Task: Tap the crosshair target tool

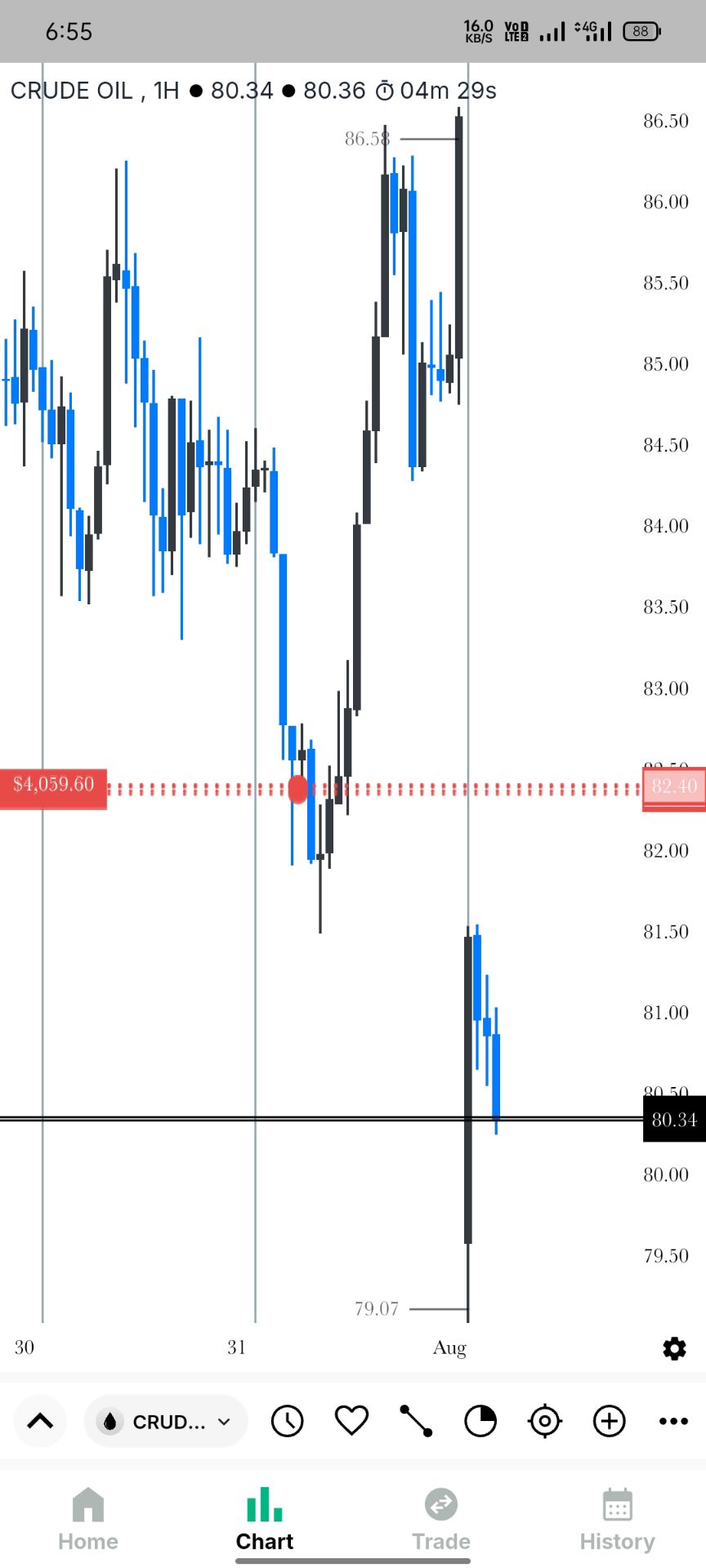Action: click(x=545, y=1422)
